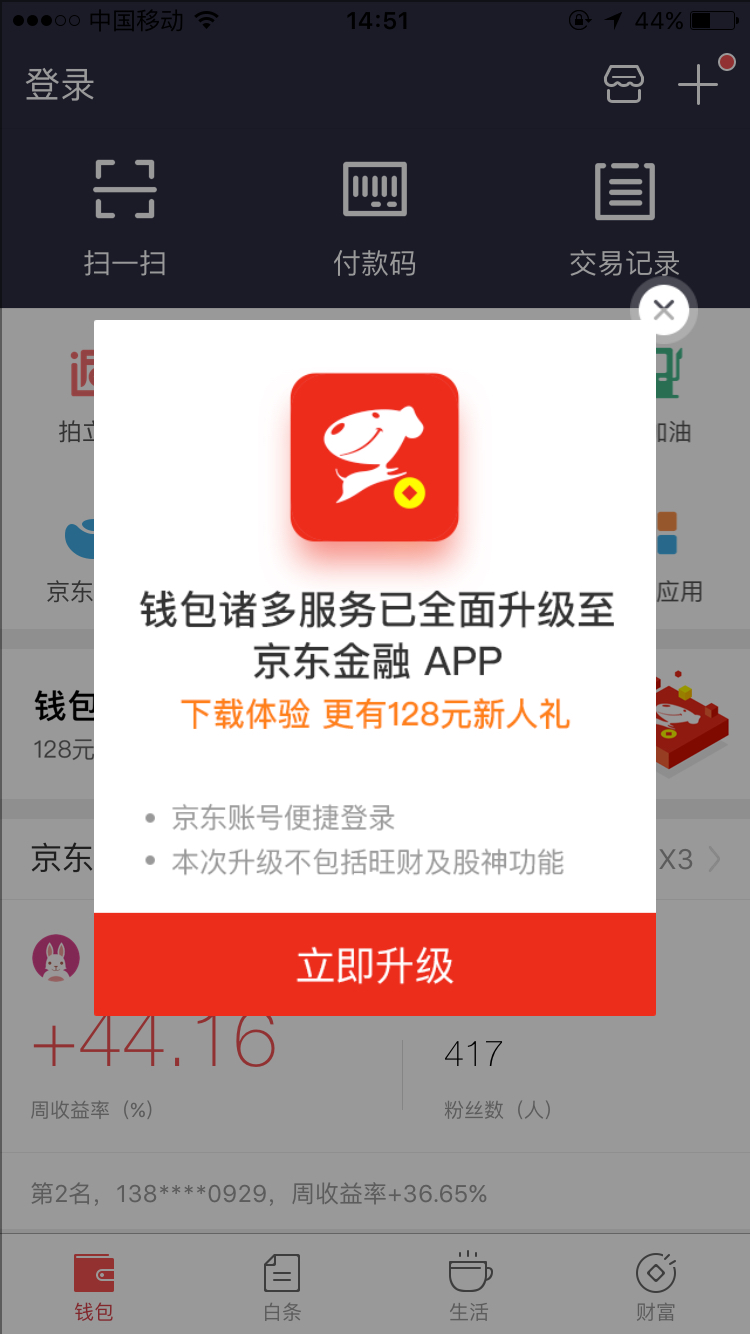Open 登录 login at the top
Viewport: 750px width, 1334px height.
point(60,85)
